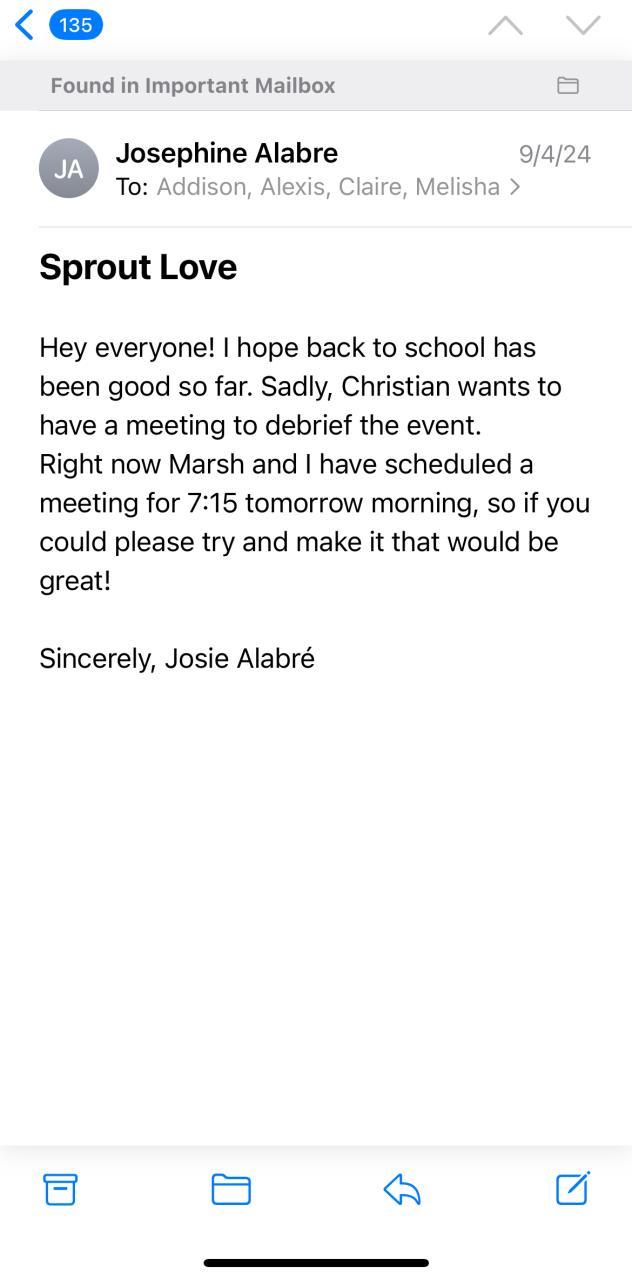Show the next email

pyautogui.click(x=582, y=26)
